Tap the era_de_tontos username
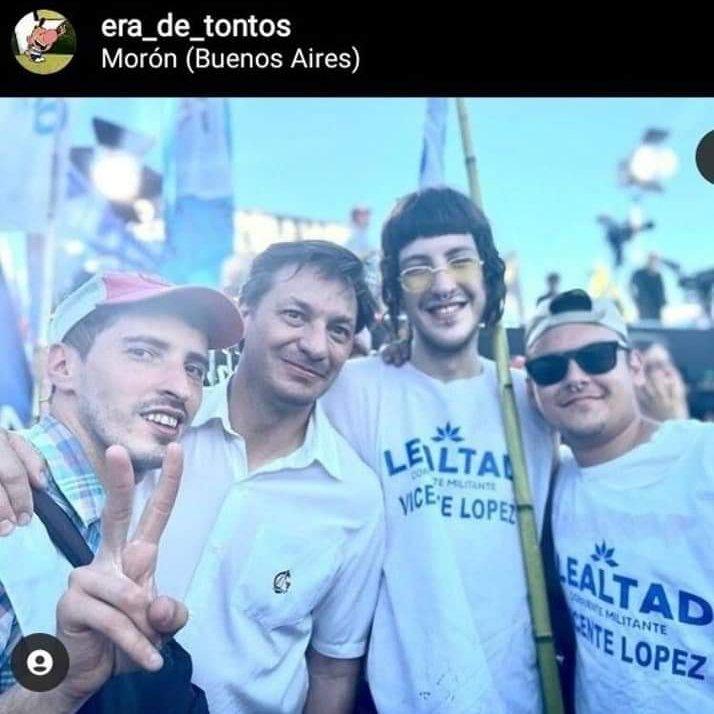Image resolution: width=714 pixels, height=714 pixels. point(195,26)
